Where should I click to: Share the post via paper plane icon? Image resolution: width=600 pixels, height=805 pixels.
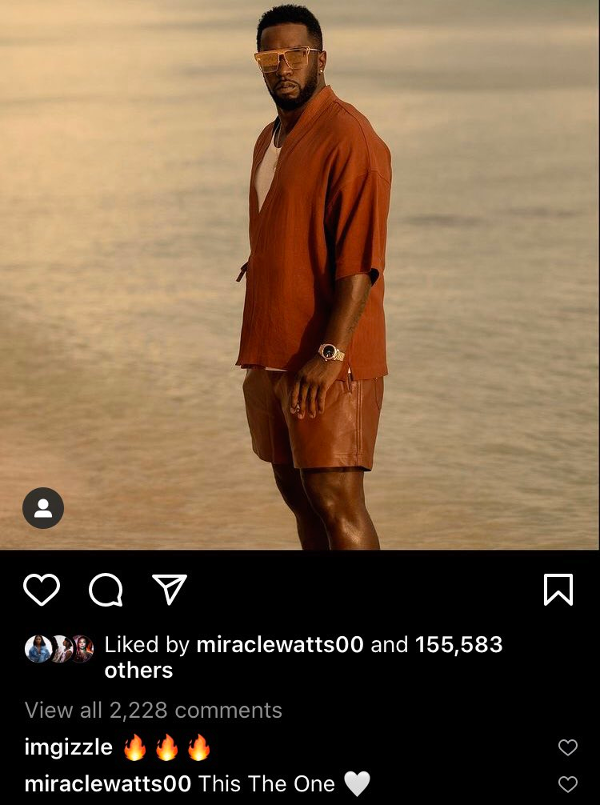coord(169,590)
